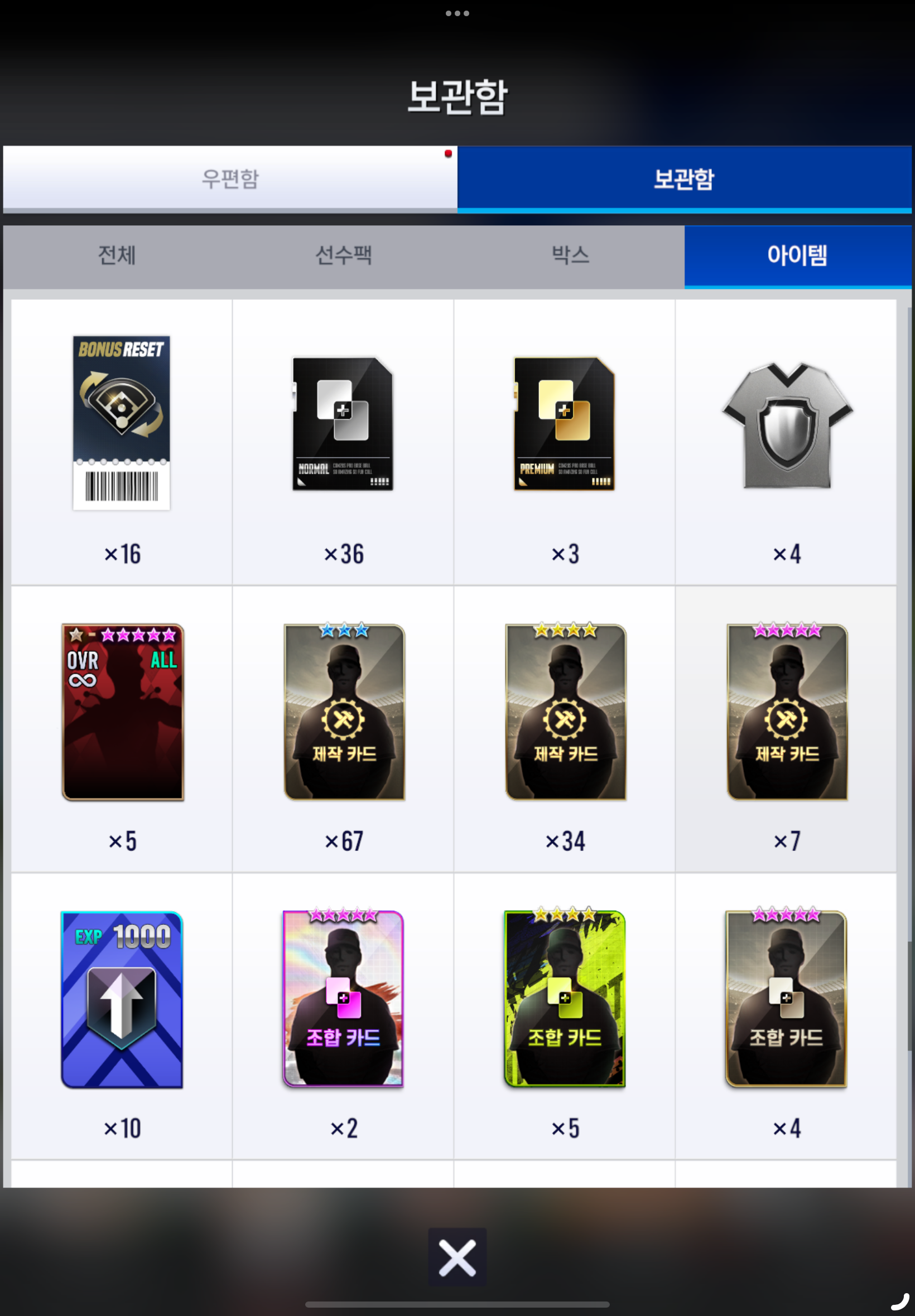
Task: Open the silver uniform shield item
Action: pos(787,425)
